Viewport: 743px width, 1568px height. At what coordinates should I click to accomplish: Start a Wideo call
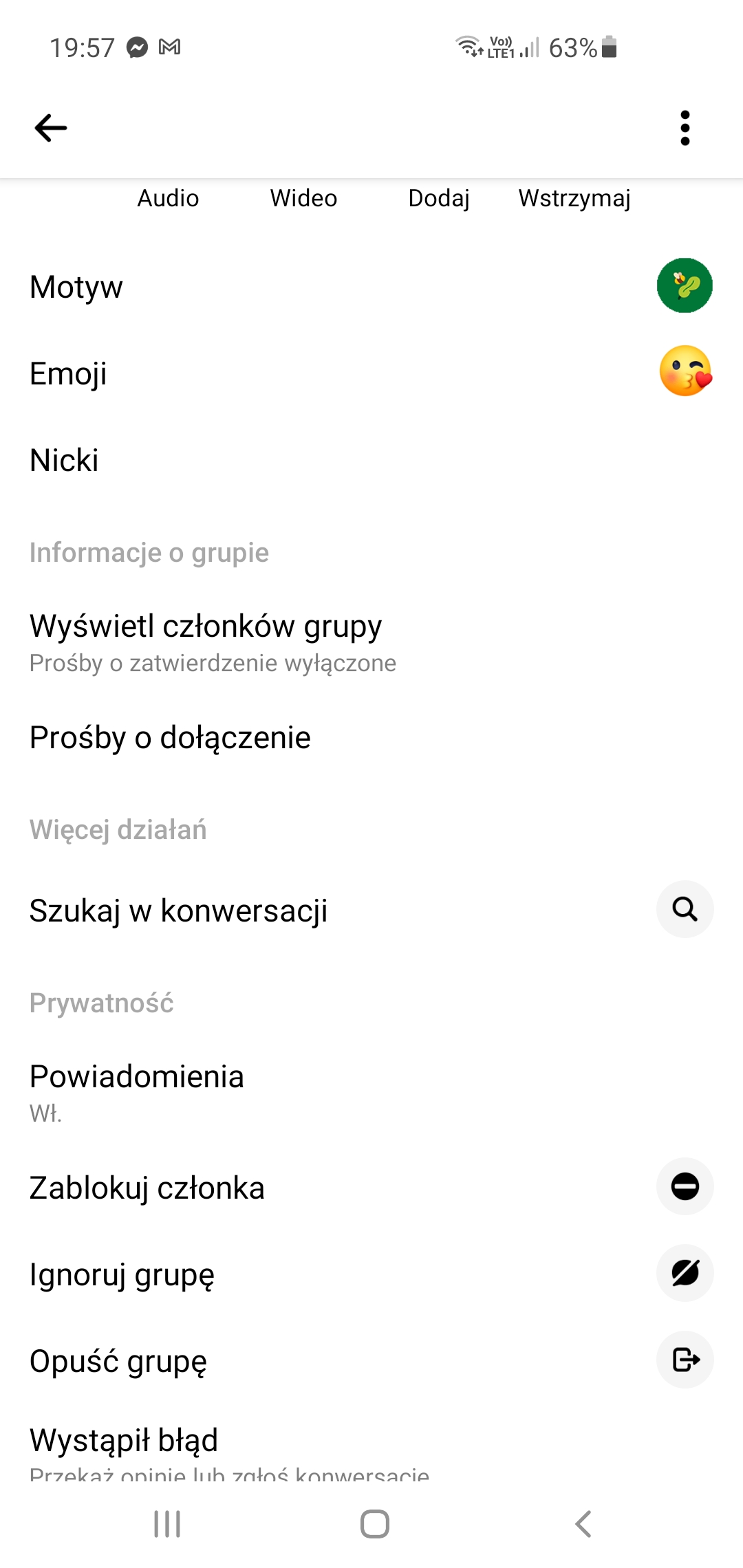tap(303, 198)
